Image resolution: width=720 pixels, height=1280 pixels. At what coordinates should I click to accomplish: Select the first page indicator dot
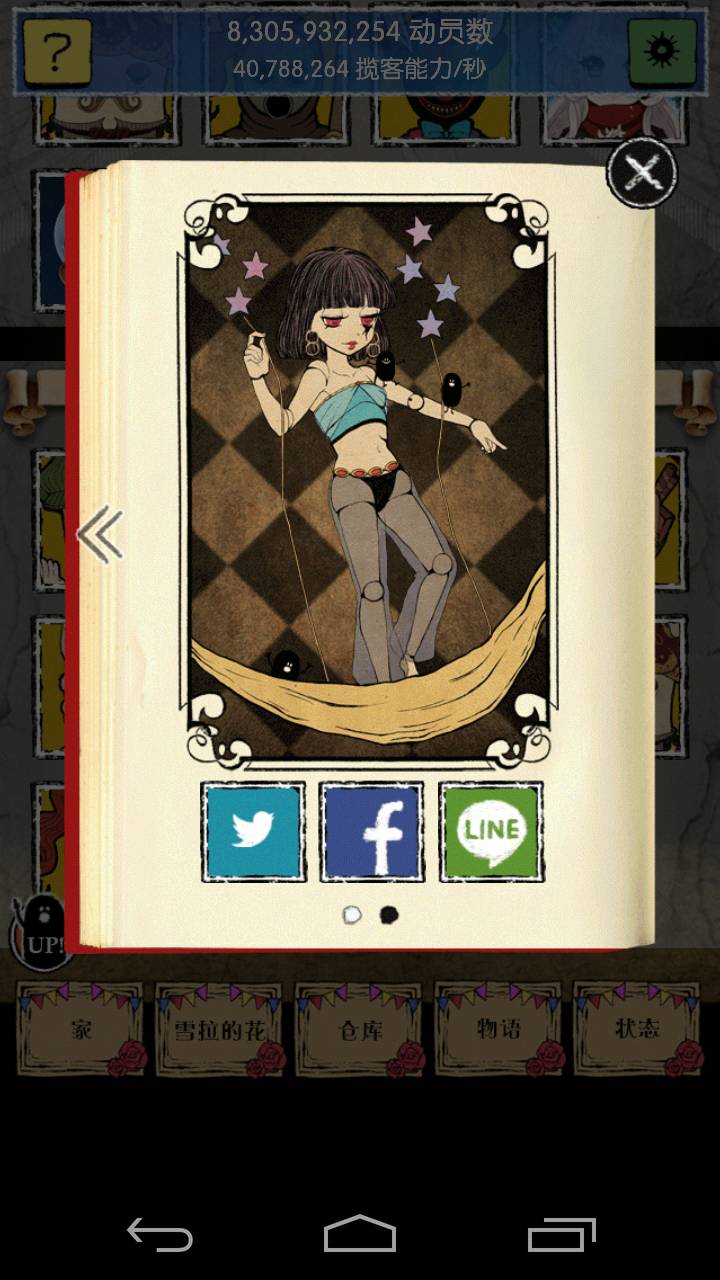pyautogui.click(x=352, y=914)
